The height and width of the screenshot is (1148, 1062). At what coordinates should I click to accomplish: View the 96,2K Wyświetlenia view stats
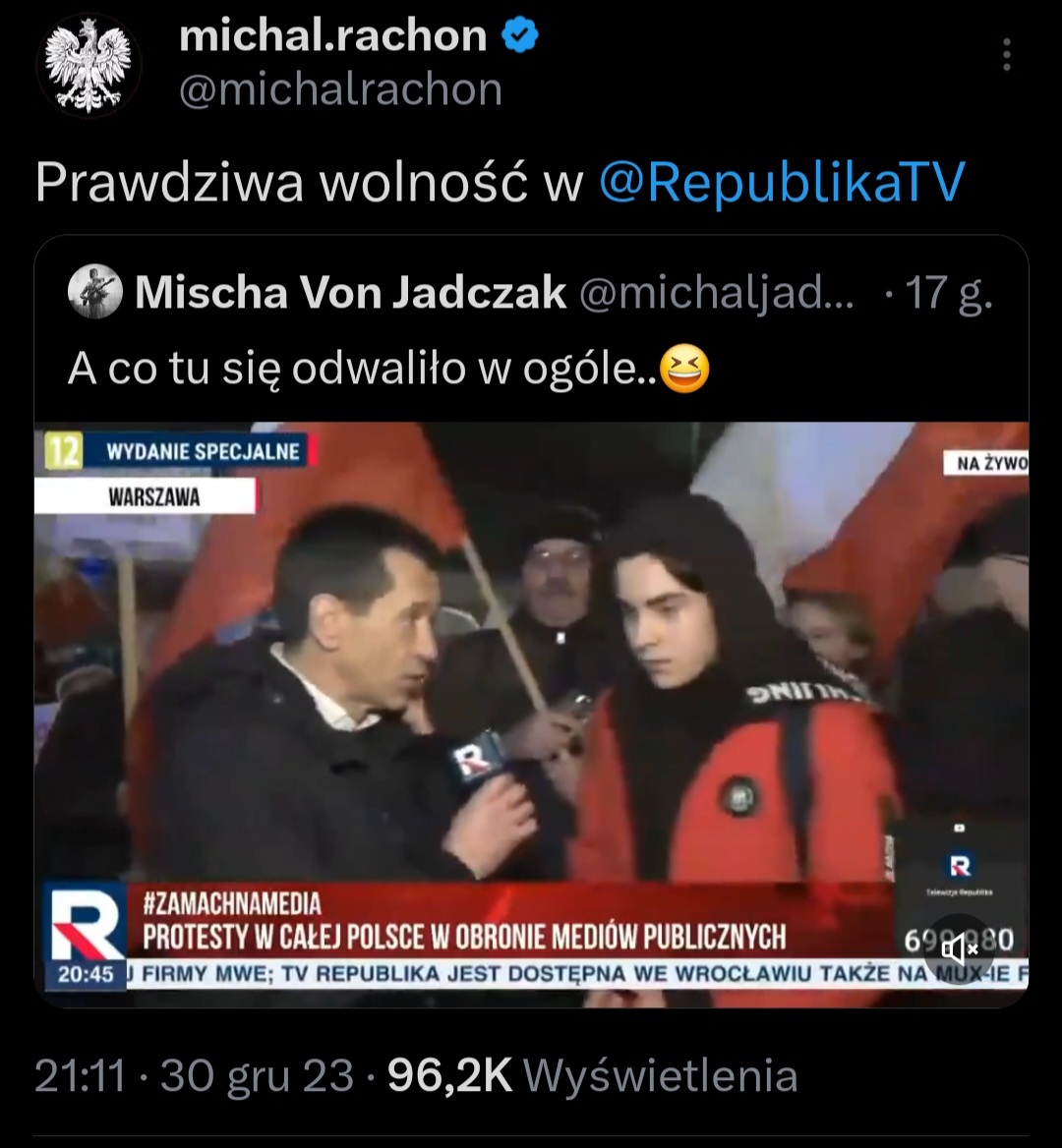[x=592, y=1076]
